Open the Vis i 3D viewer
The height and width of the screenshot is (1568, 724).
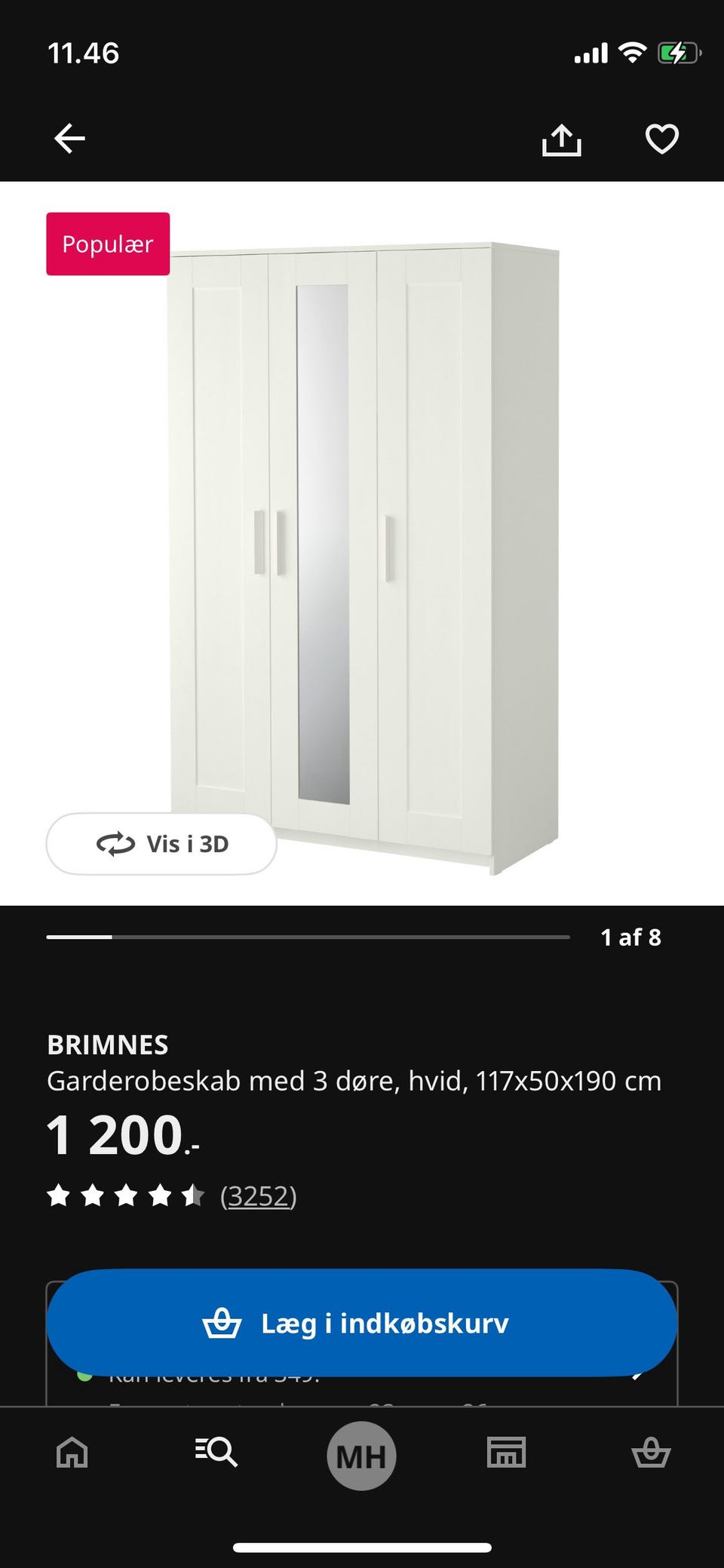point(161,843)
